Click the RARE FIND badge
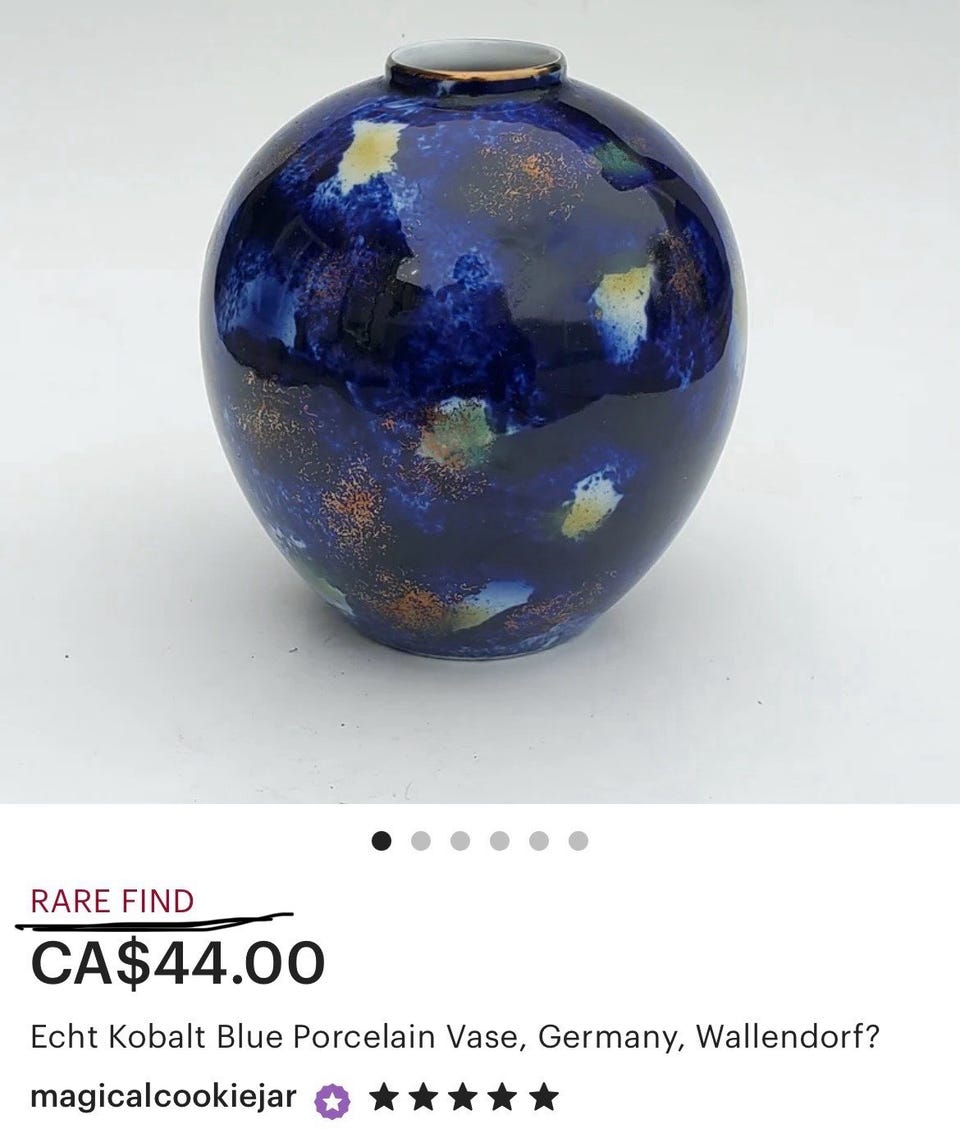This screenshot has height=1133, width=960. pos(113,903)
